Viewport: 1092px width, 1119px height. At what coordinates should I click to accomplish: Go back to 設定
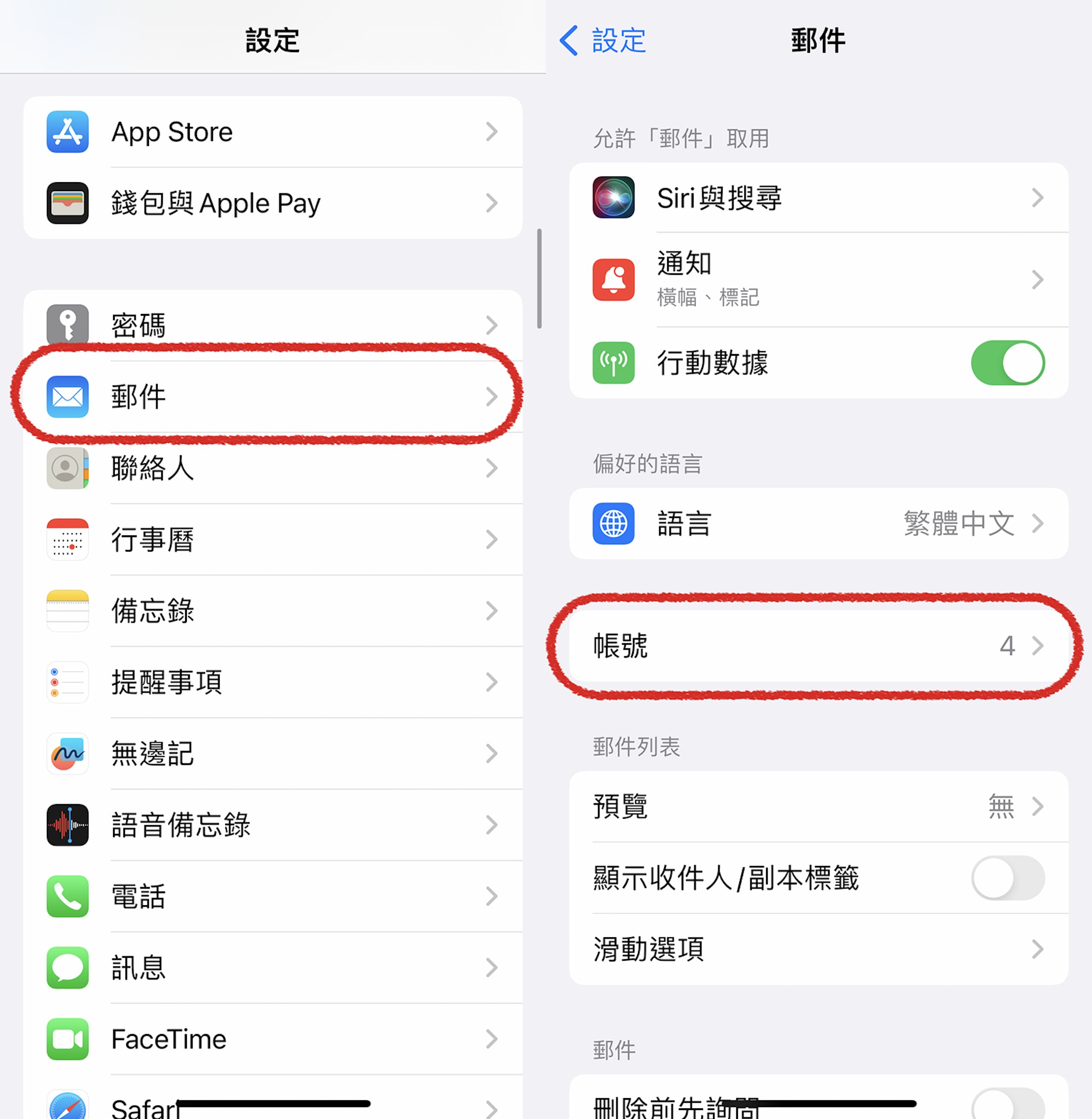pyautogui.click(x=603, y=41)
